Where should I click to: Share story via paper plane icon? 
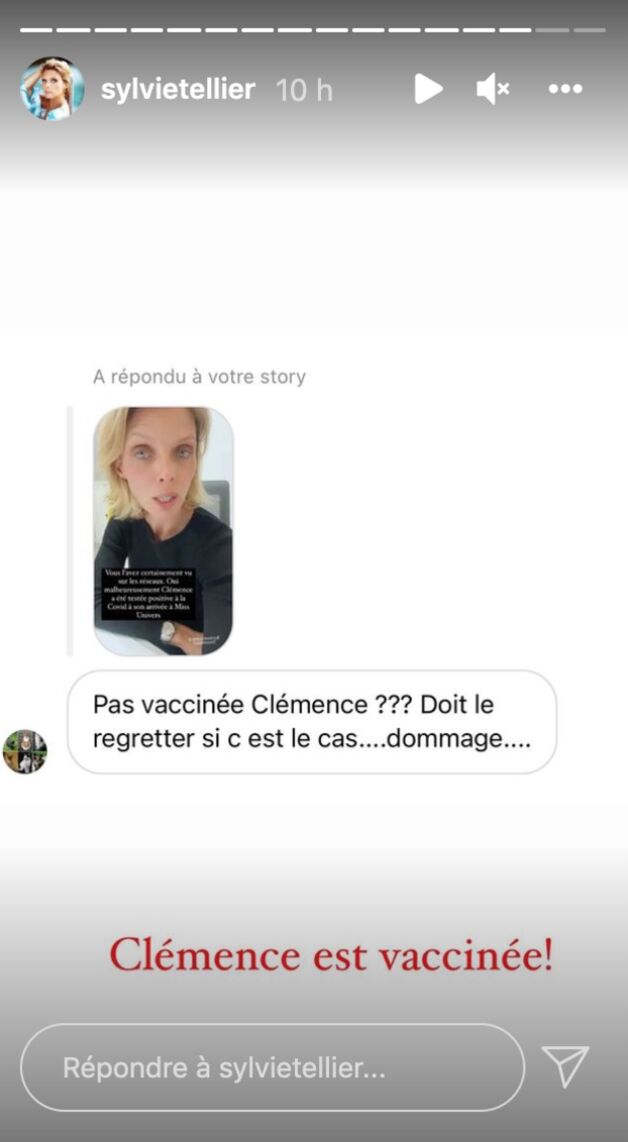click(565, 1066)
